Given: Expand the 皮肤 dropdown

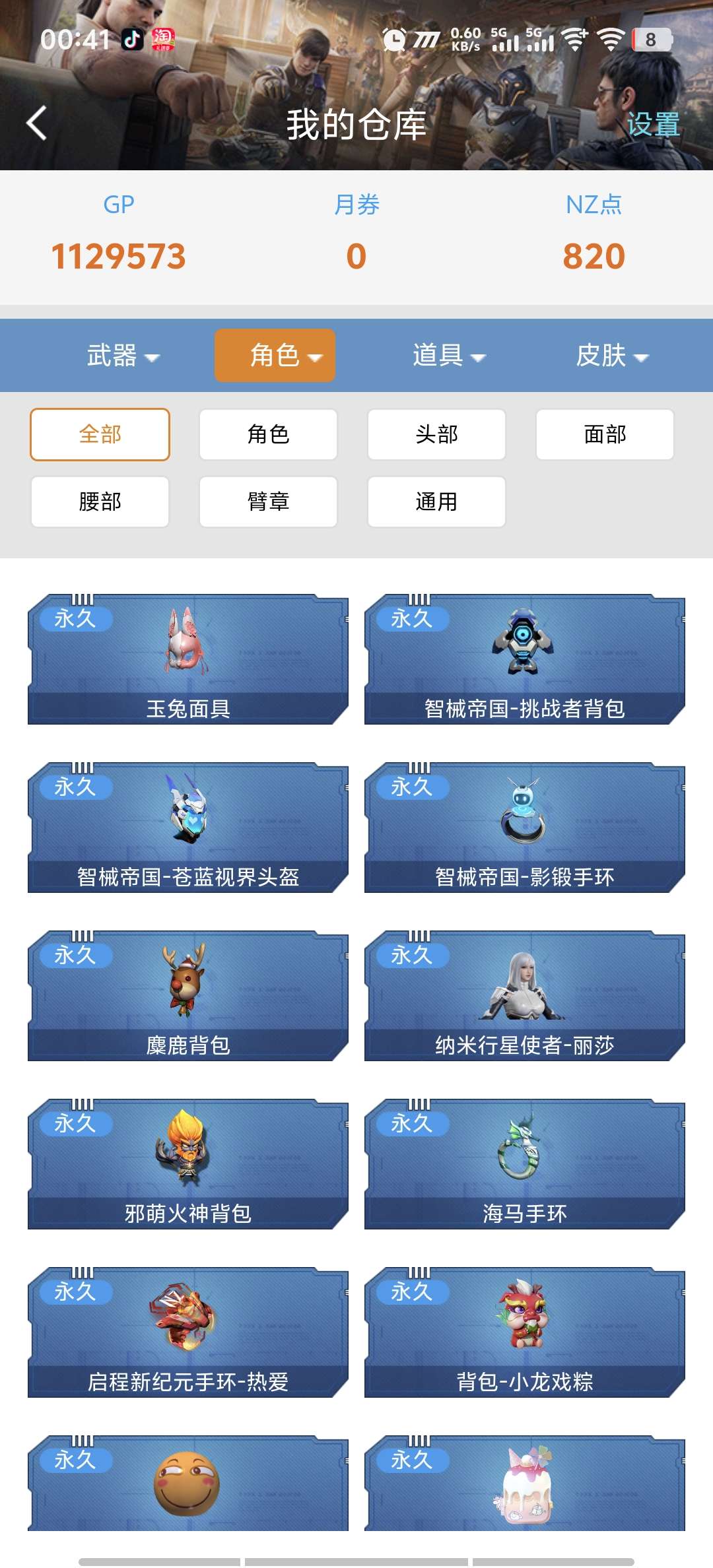Looking at the screenshot, I should tap(612, 356).
